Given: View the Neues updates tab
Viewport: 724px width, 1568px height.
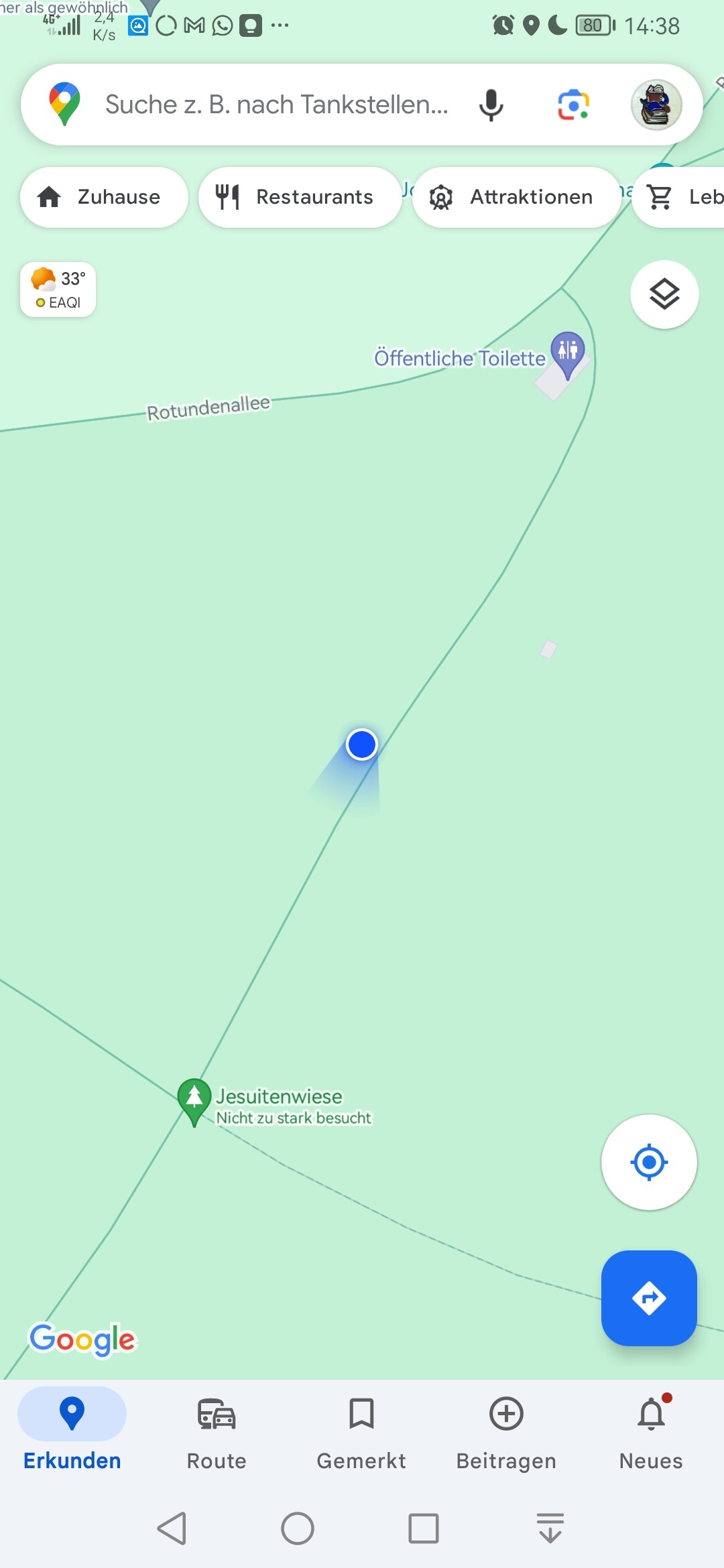Looking at the screenshot, I should pyautogui.click(x=651, y=1433).
